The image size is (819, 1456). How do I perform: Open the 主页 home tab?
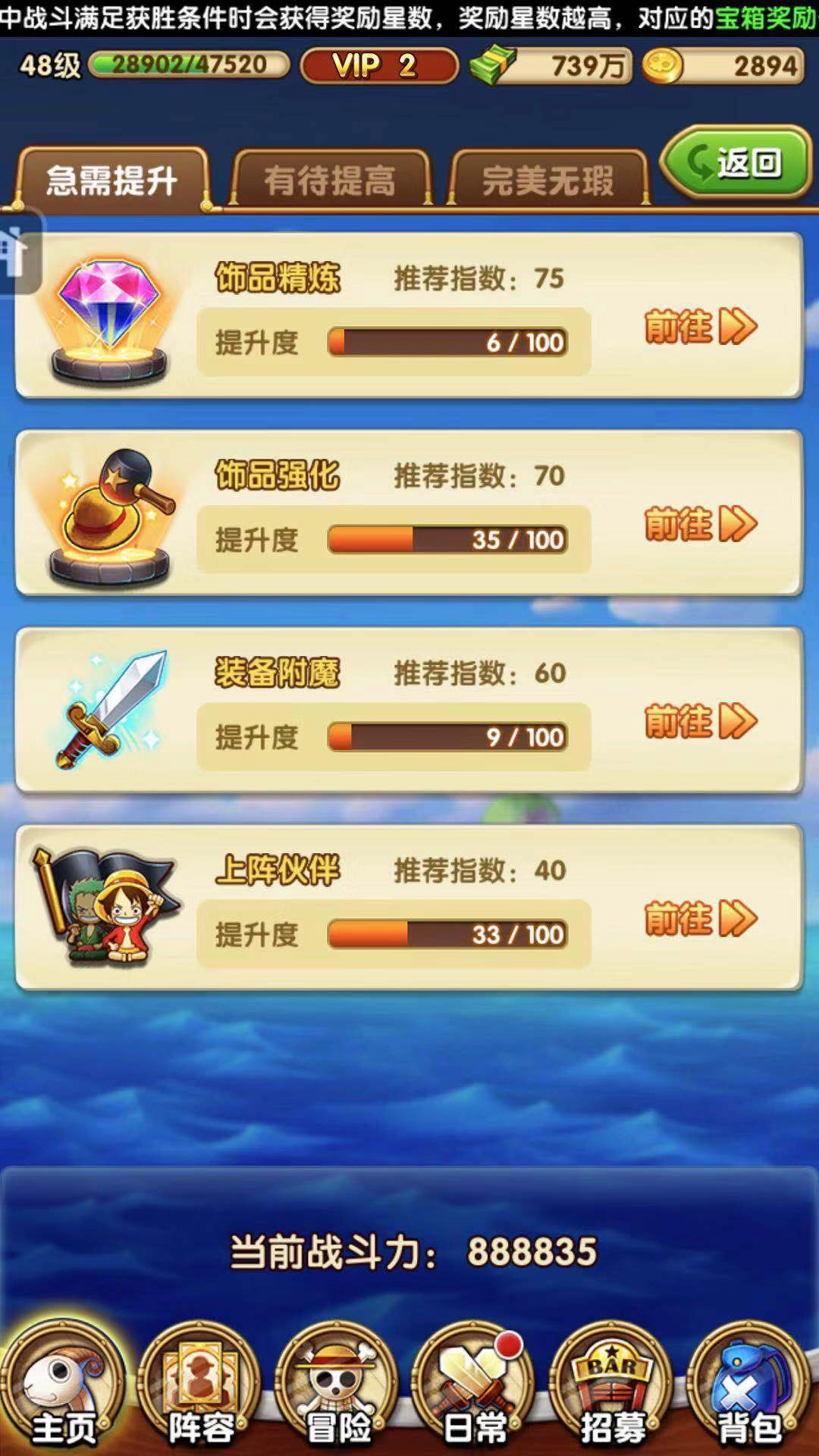(x=64, y=1389)
